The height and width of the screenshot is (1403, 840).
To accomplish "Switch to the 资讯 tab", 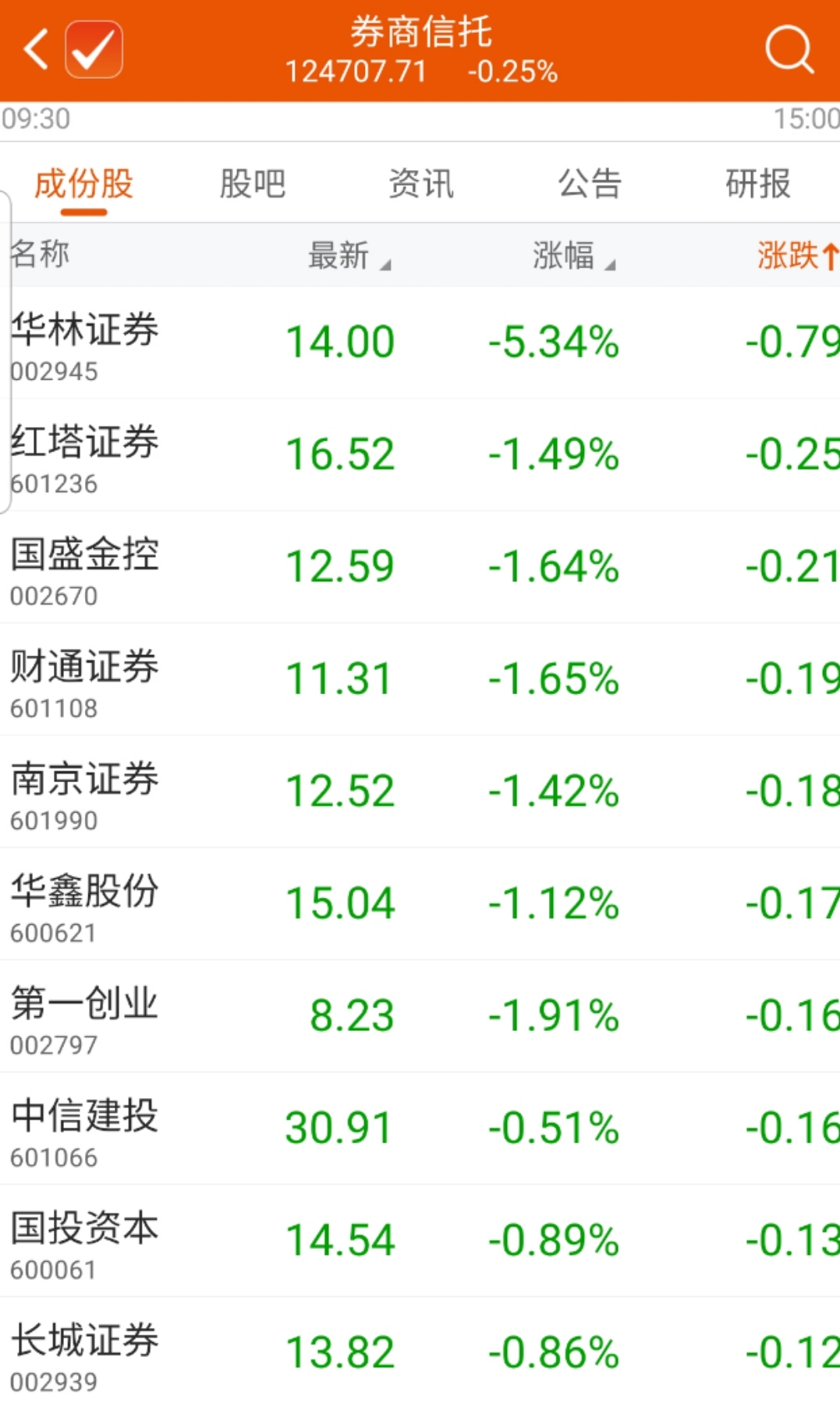I will coord(420,184).
